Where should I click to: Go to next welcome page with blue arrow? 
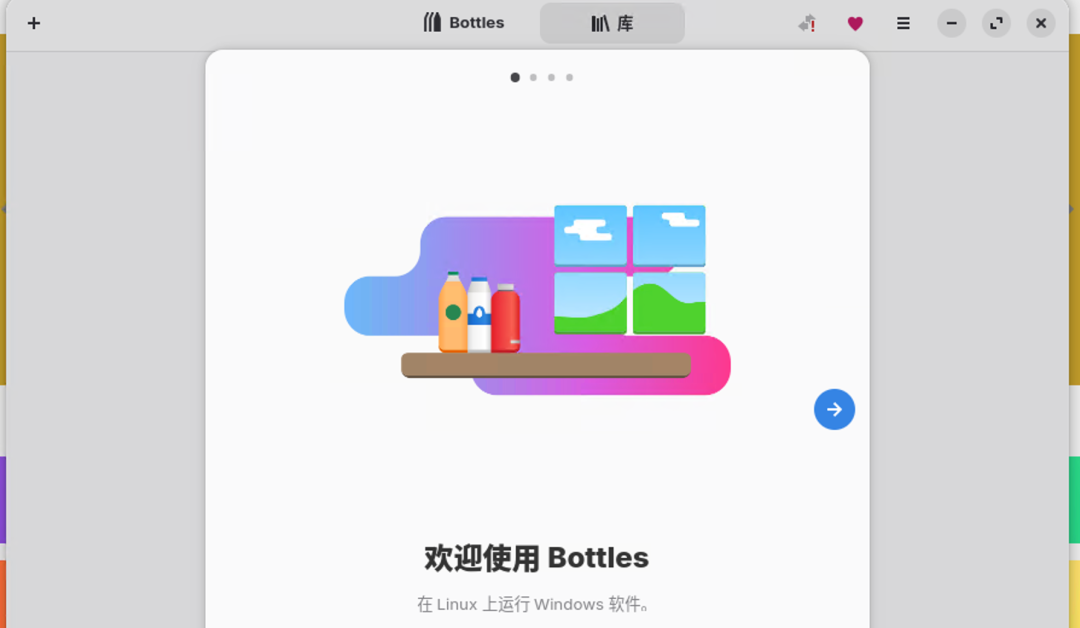834,409
